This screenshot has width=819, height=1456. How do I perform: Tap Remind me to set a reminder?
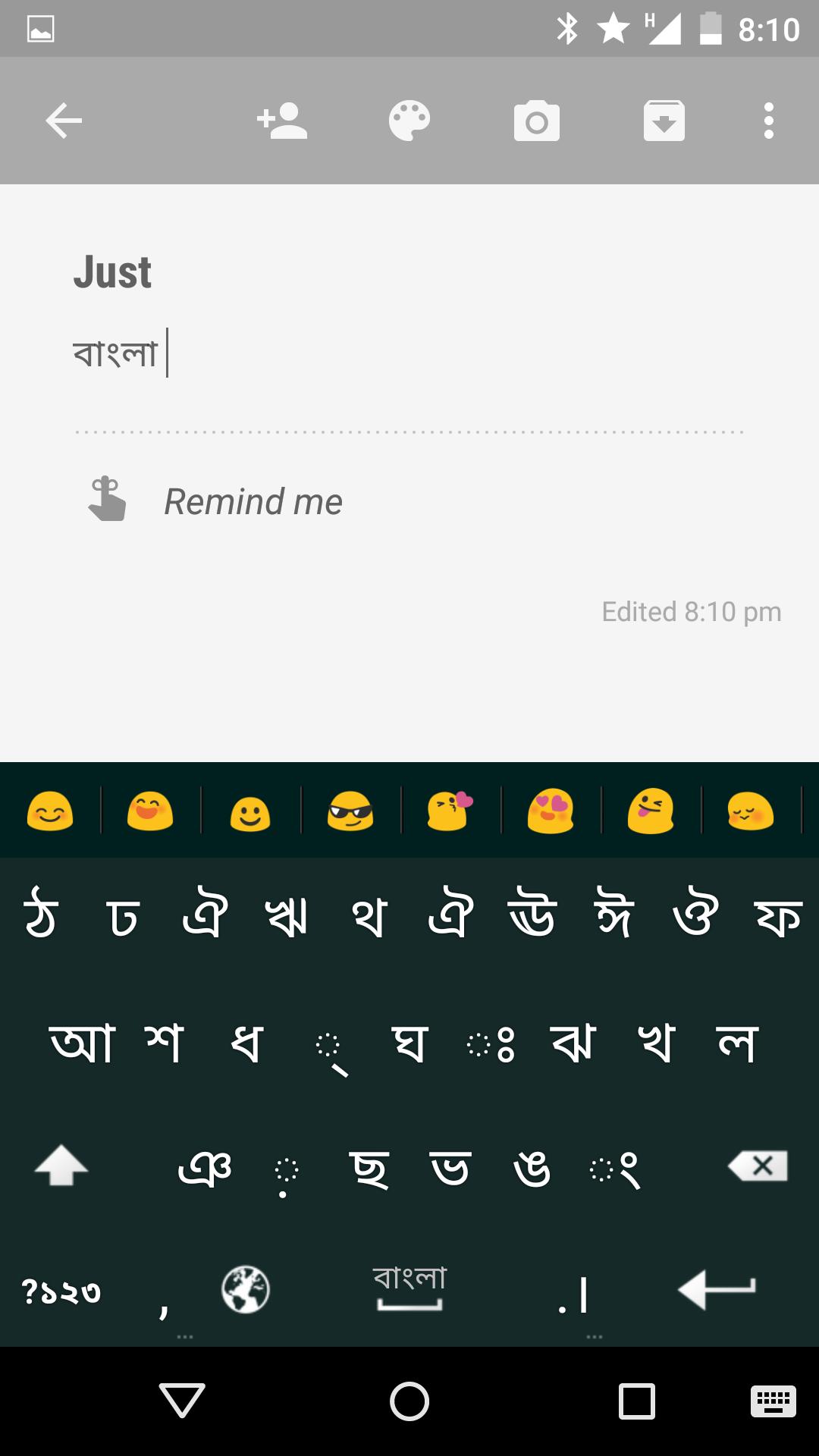(253, 500)
